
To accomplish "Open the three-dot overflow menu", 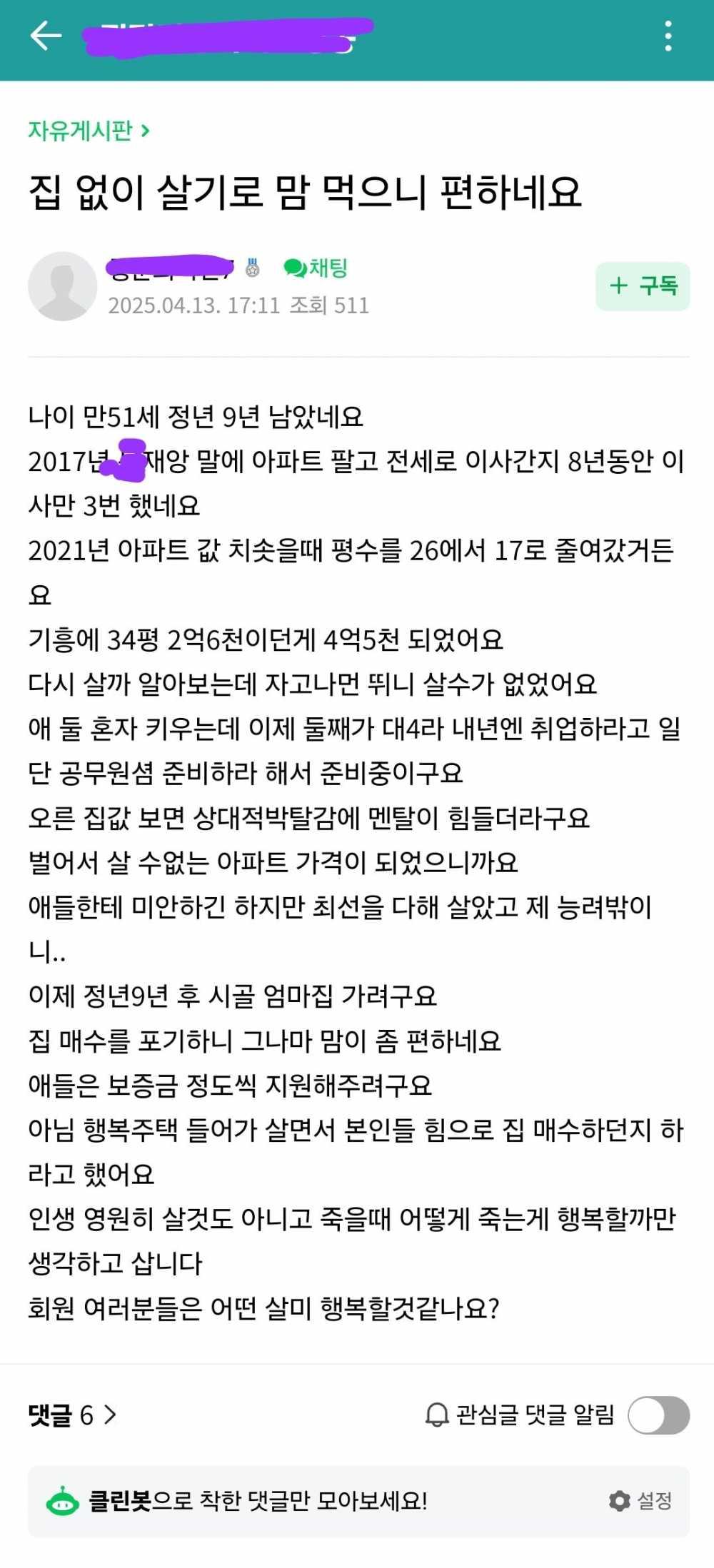I will point(668,36).
